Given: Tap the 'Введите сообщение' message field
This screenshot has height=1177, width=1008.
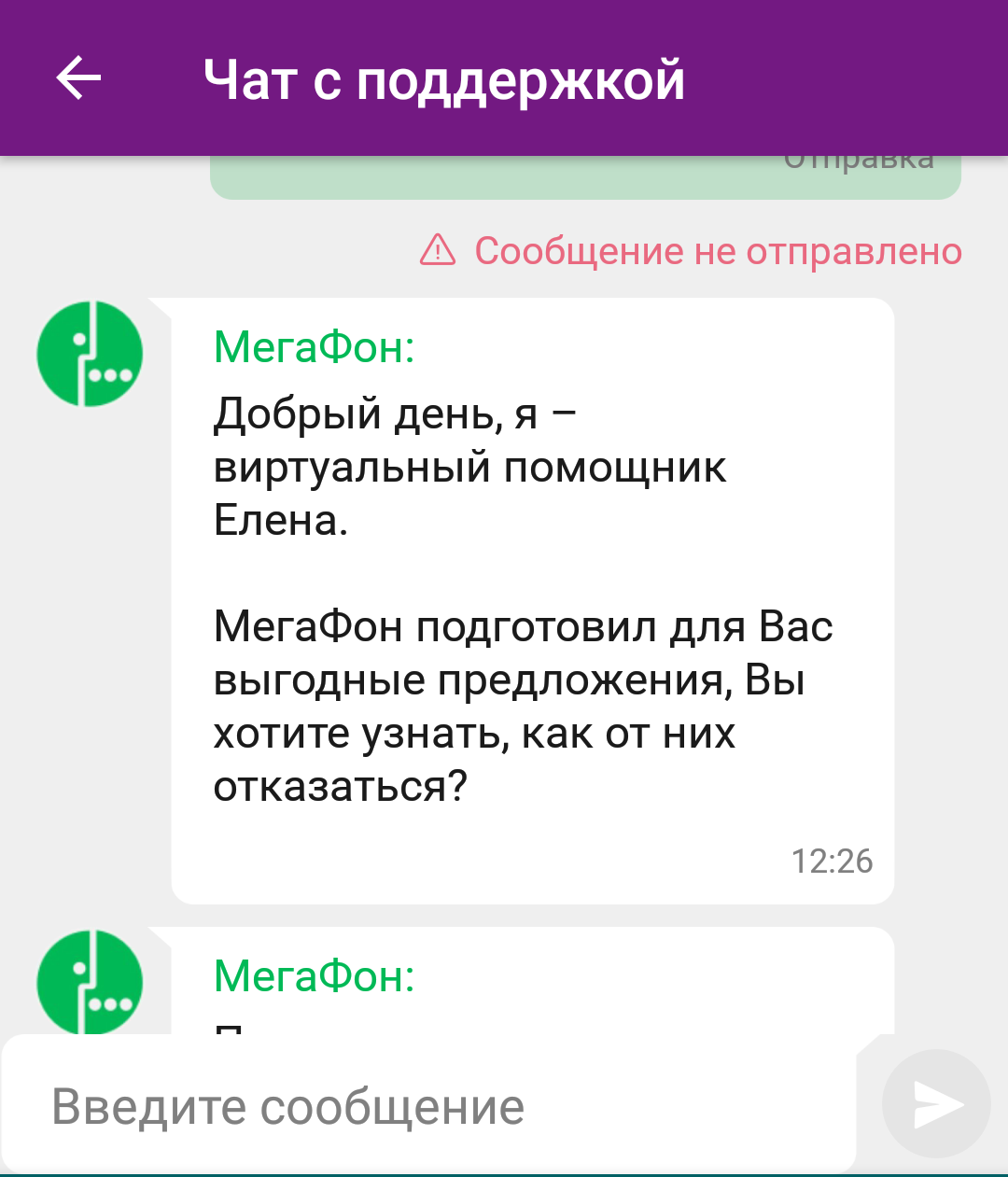Looking at the screenshot, I should (429, 1107).
